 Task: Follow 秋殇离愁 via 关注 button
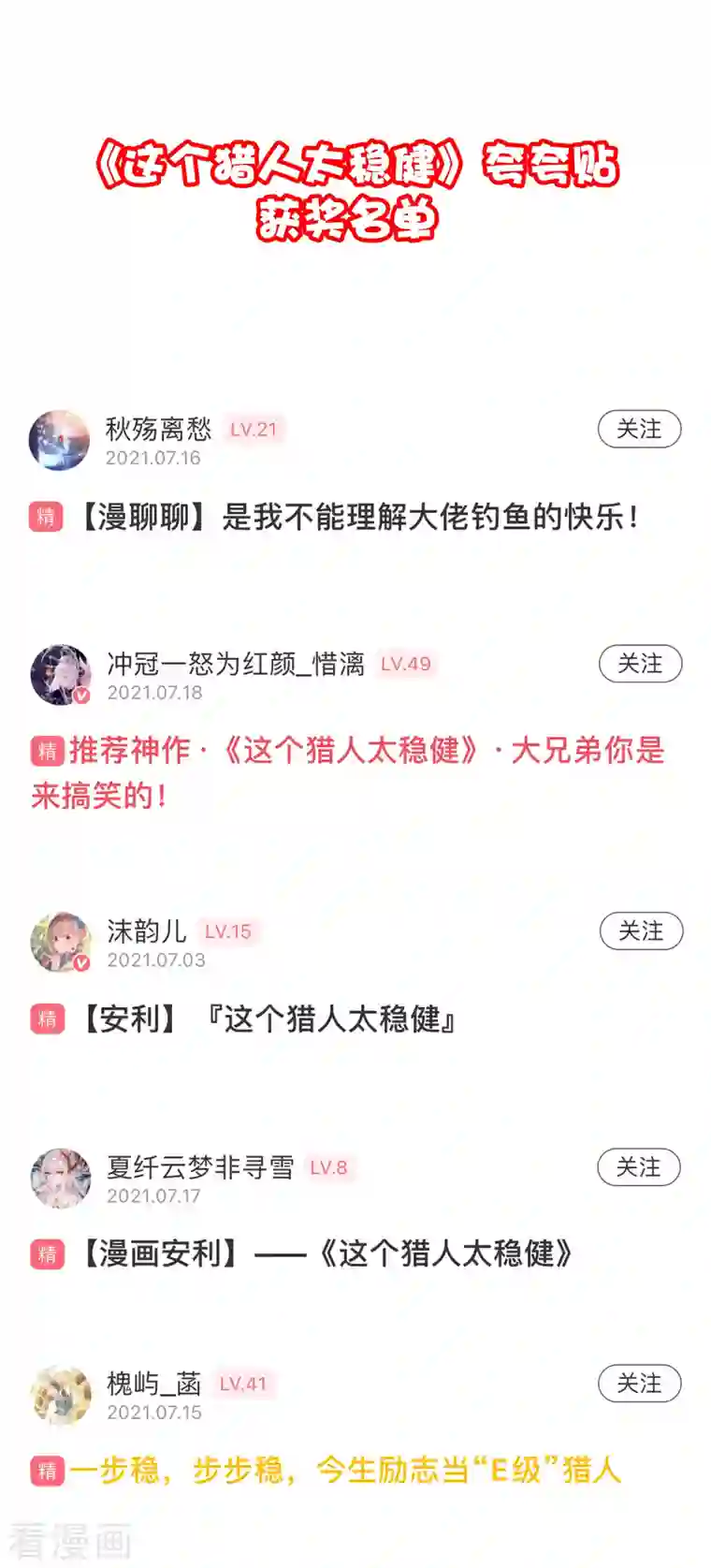(x=639, y=429)
